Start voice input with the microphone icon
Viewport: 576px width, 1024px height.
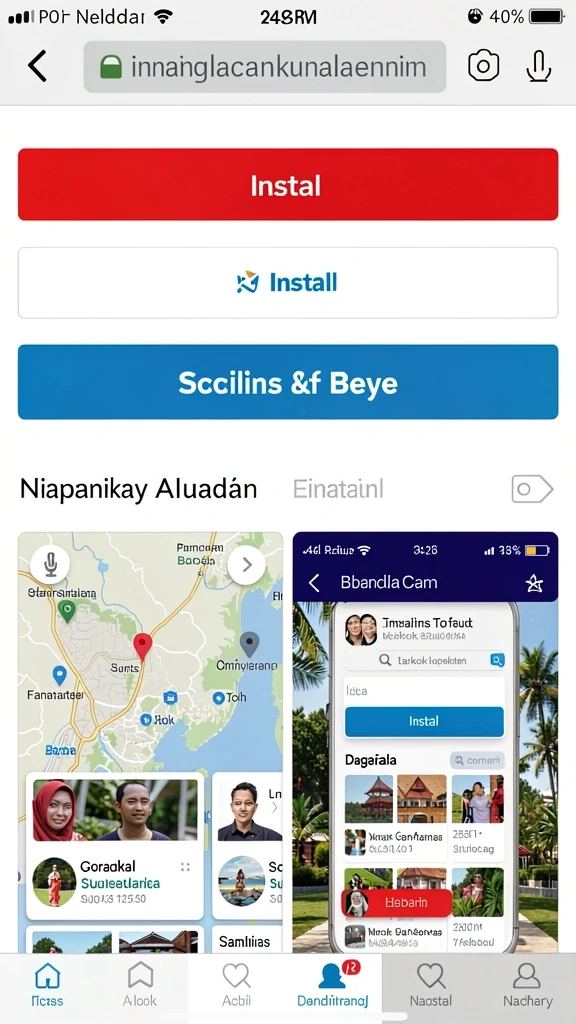539,66
